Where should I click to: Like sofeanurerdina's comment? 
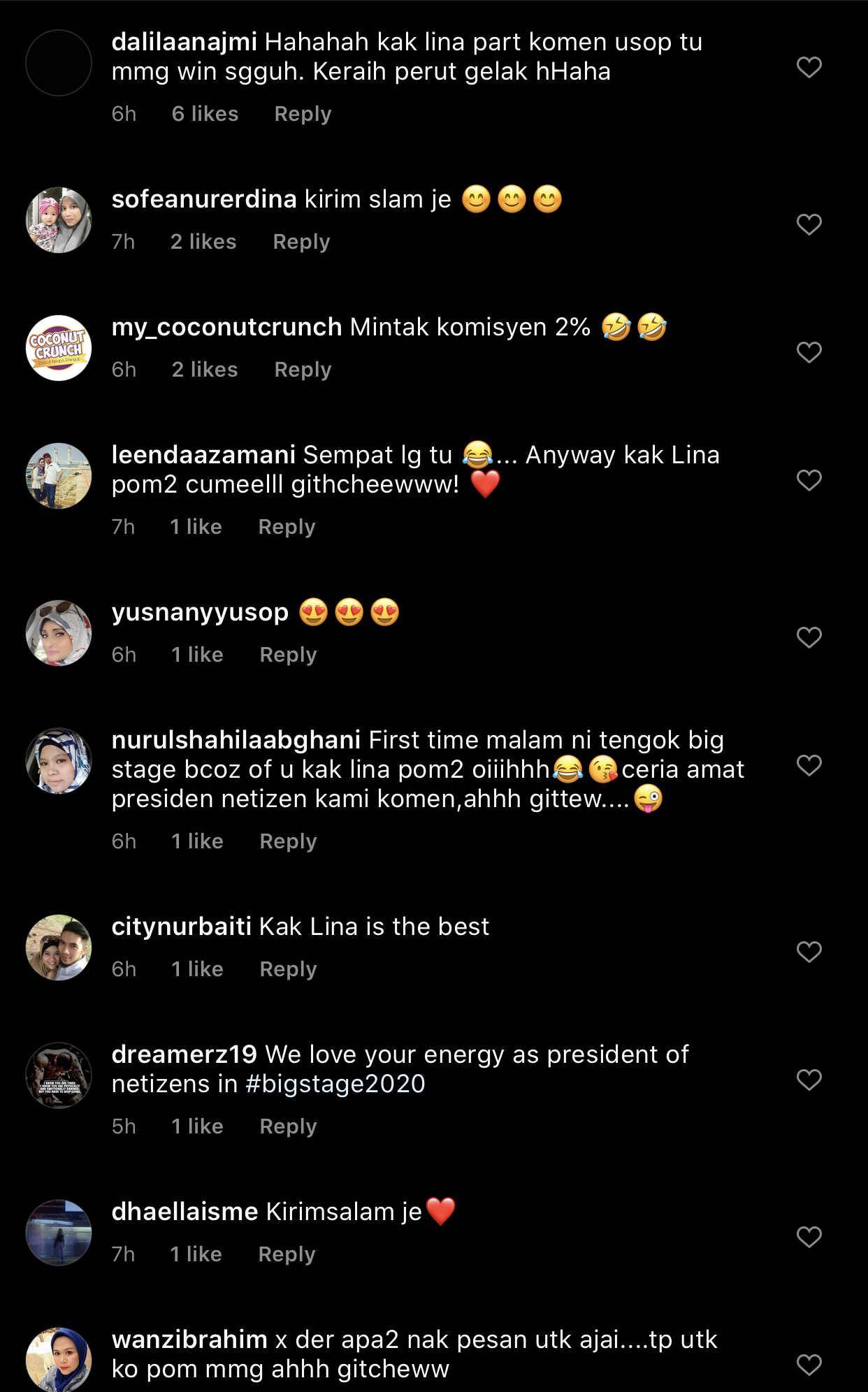pyautogui.click(x=809, y=224)
